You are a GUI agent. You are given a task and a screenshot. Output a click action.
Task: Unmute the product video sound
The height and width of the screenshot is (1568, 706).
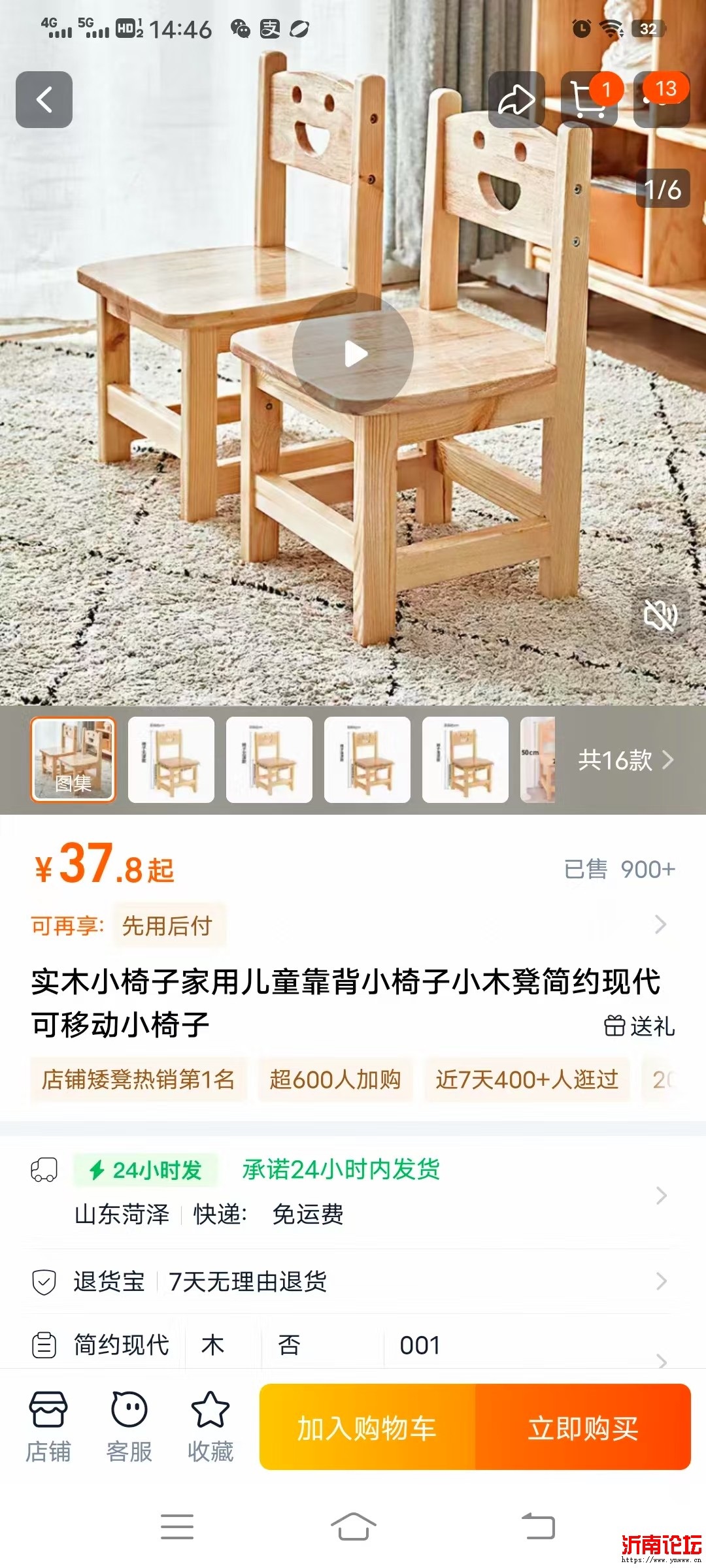(x=660, y=615)
